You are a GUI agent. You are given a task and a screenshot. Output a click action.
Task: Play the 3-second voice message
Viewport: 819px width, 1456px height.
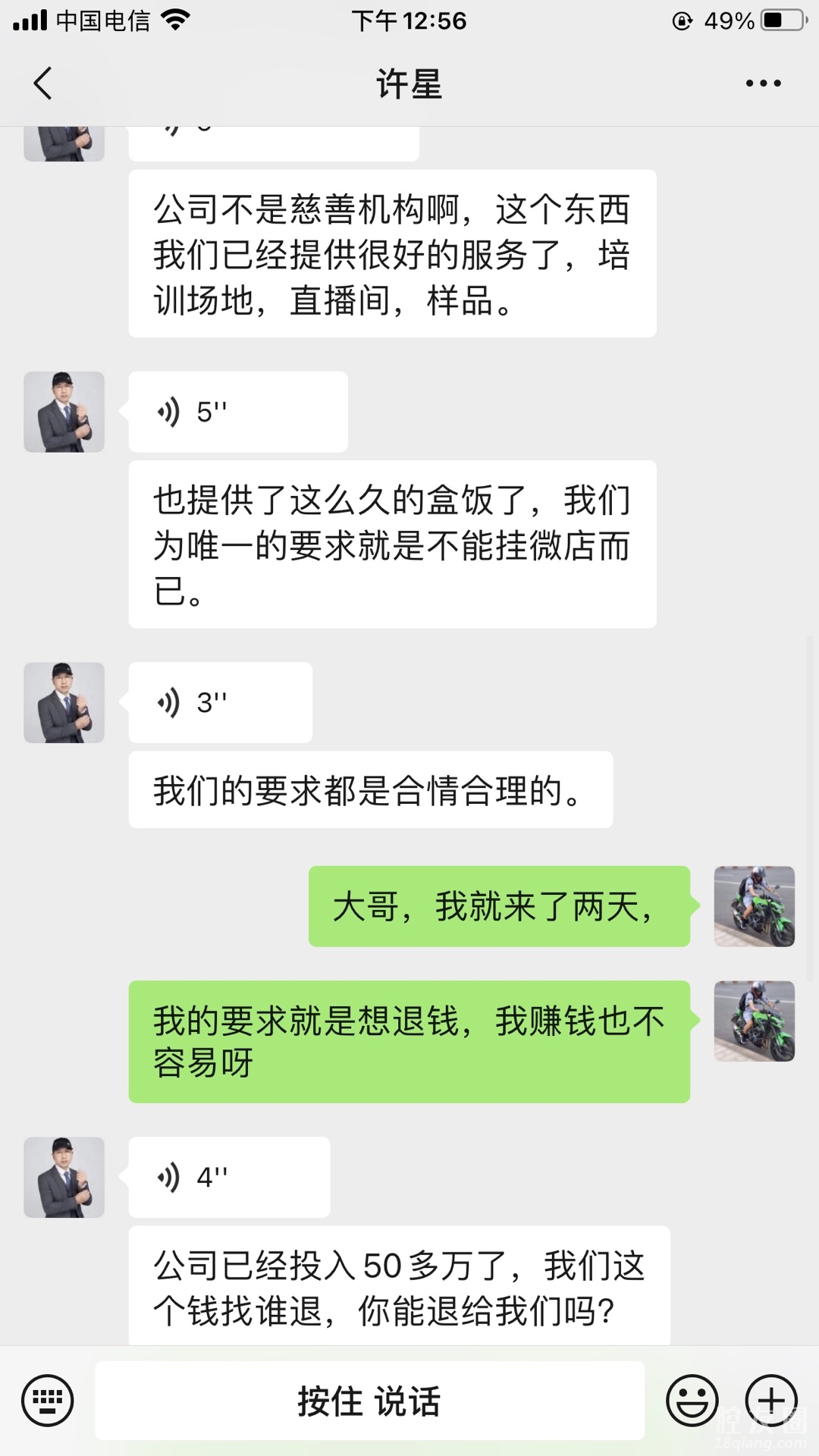coord(220,702)
